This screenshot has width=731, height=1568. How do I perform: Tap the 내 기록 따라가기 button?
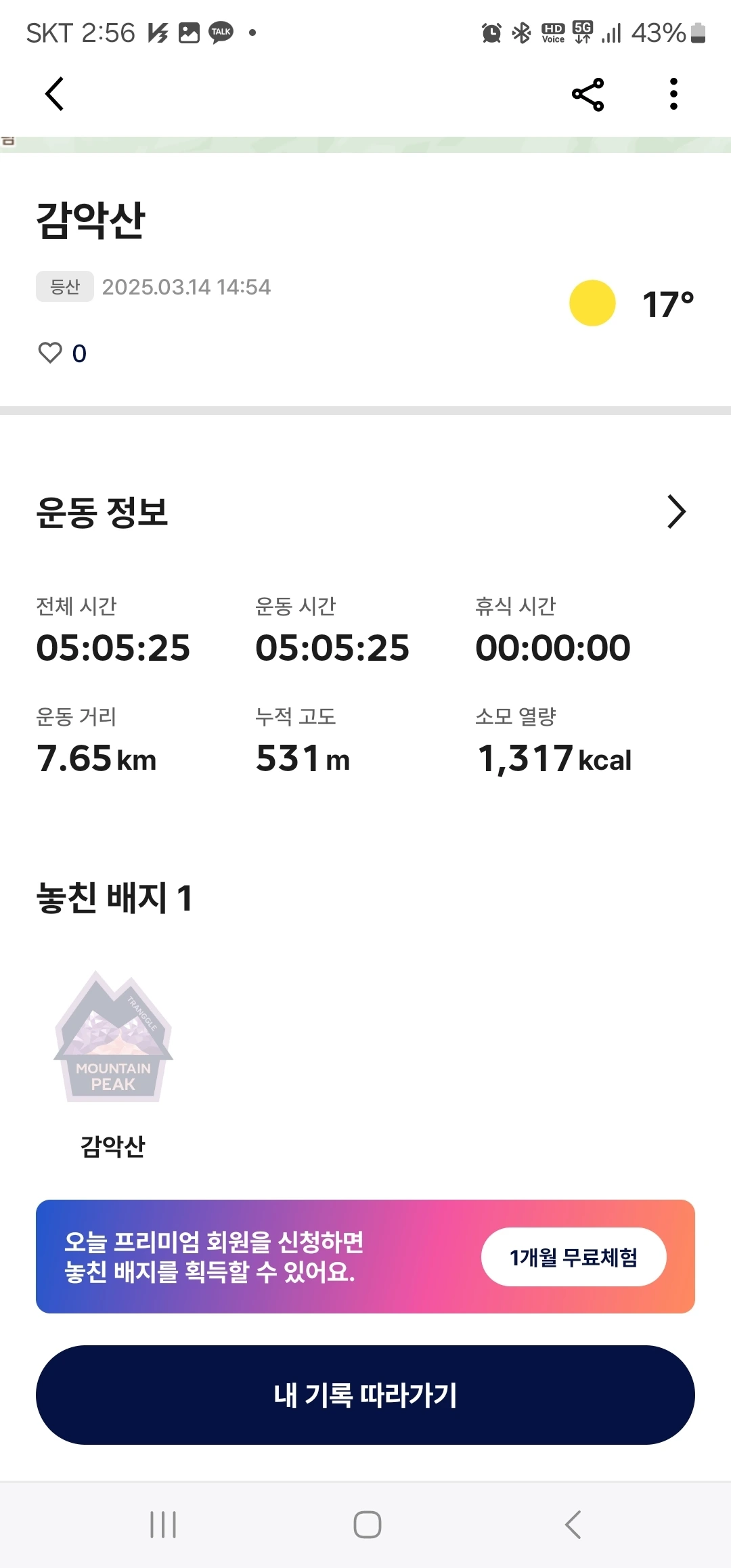click(365, 1395)
